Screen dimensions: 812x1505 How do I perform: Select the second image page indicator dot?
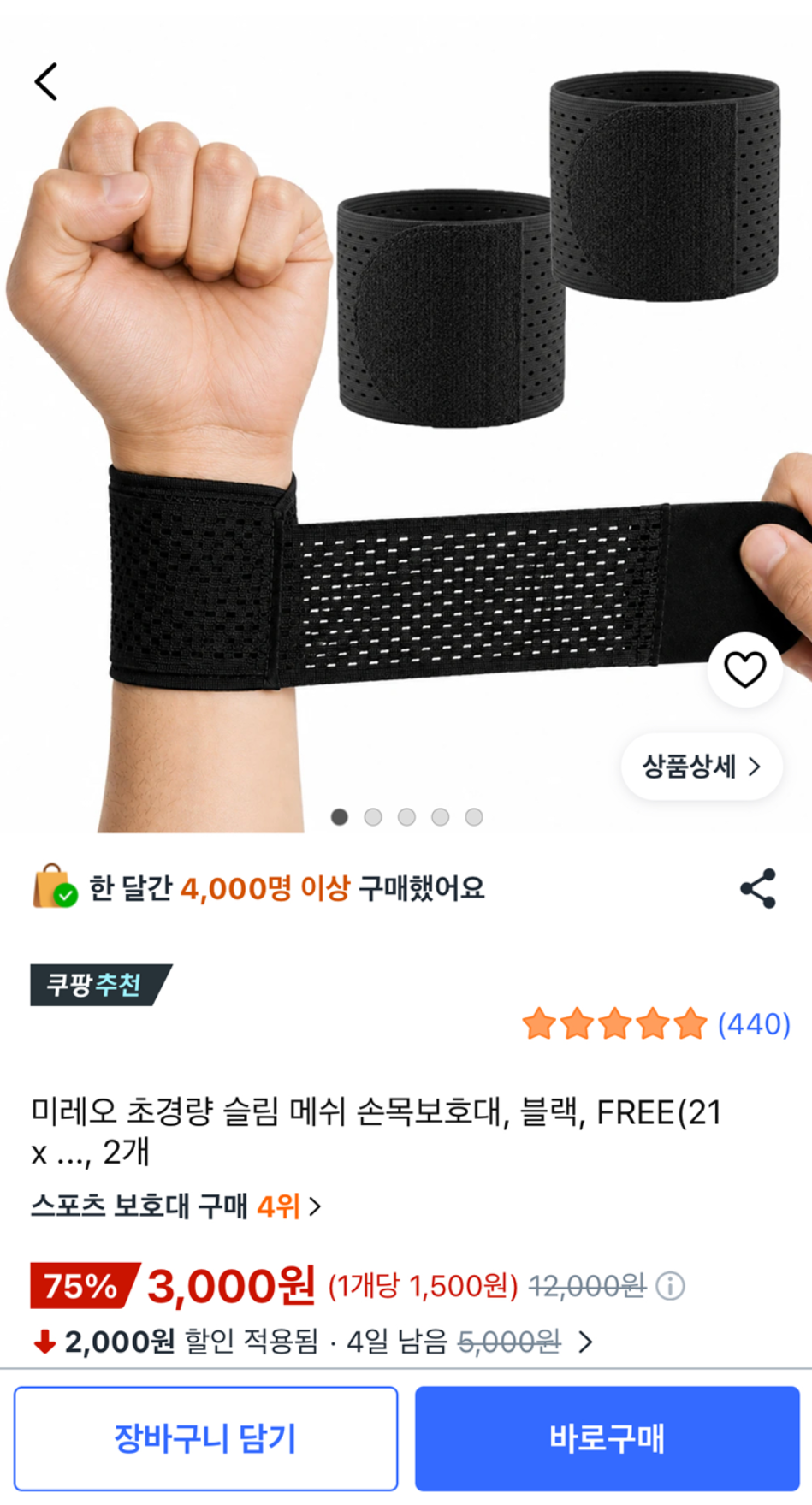(373, 817)
